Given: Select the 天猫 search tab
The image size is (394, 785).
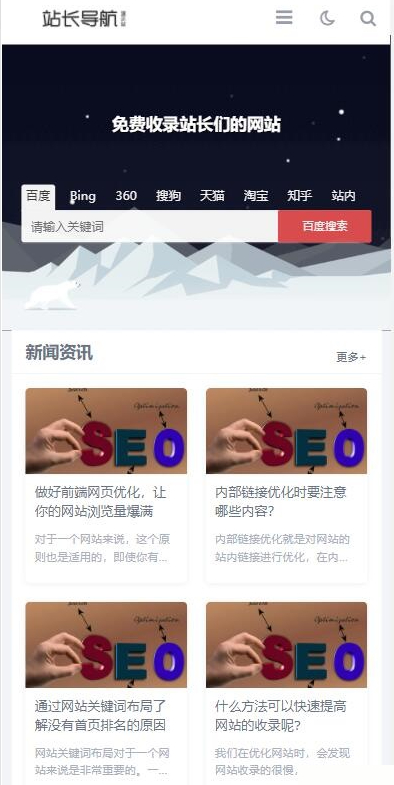Looking at the screenshot, I should (x=212, y=196).
